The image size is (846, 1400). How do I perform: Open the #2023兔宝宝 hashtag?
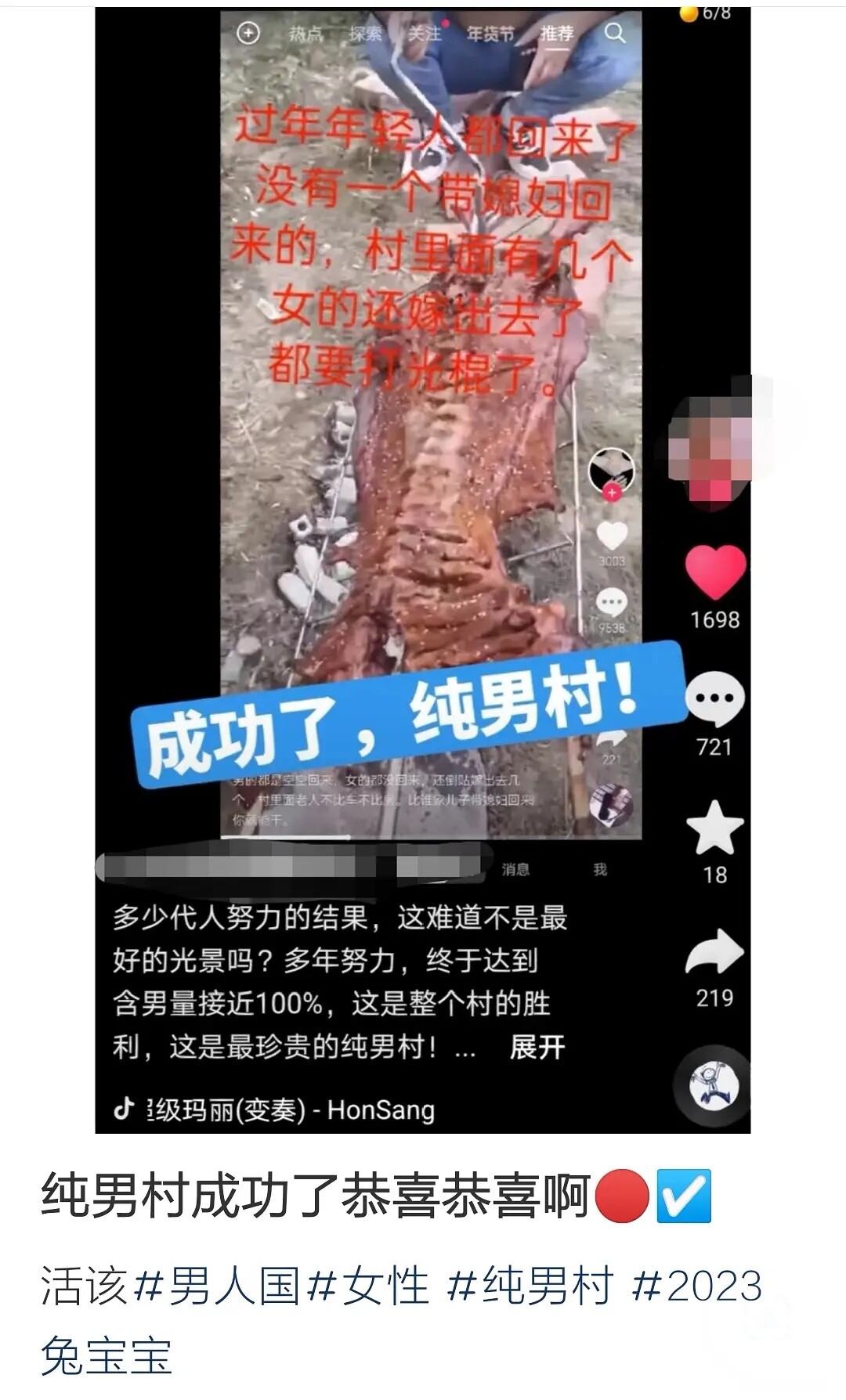point(402,1322)
